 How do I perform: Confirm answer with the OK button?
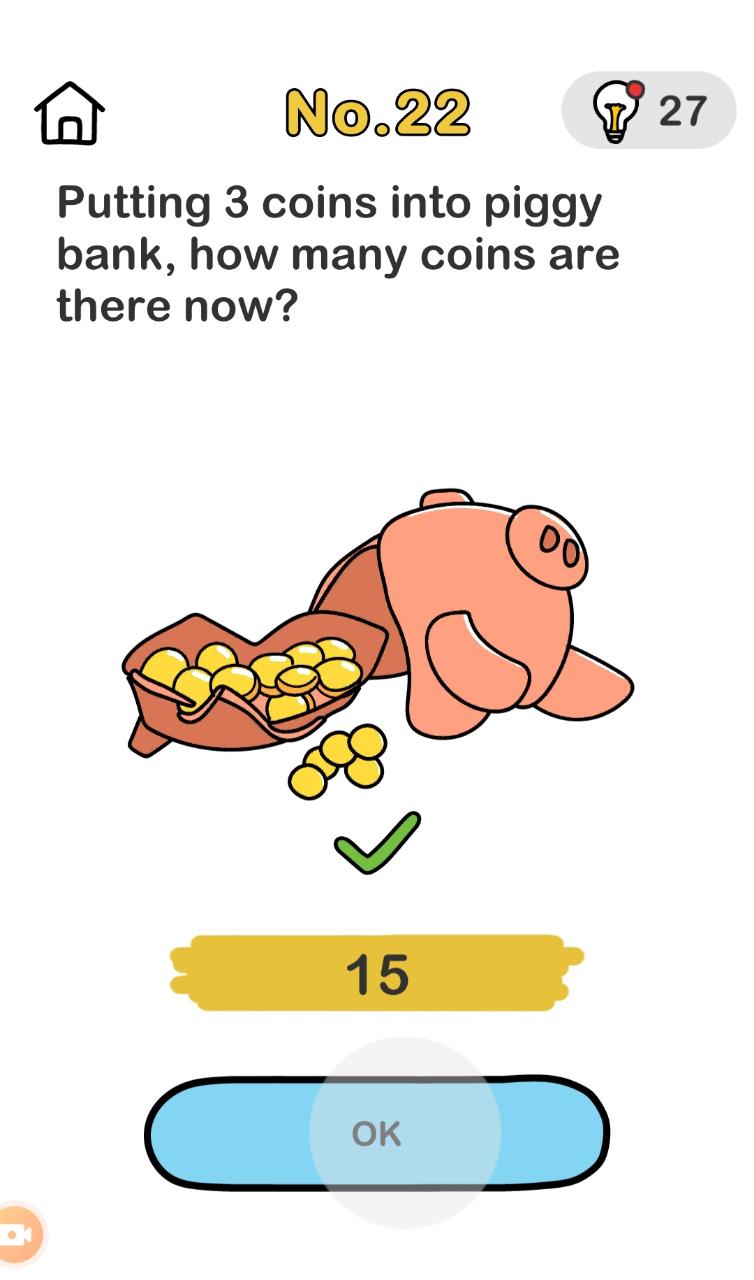pyautogui.click(x=377, y=1133)
